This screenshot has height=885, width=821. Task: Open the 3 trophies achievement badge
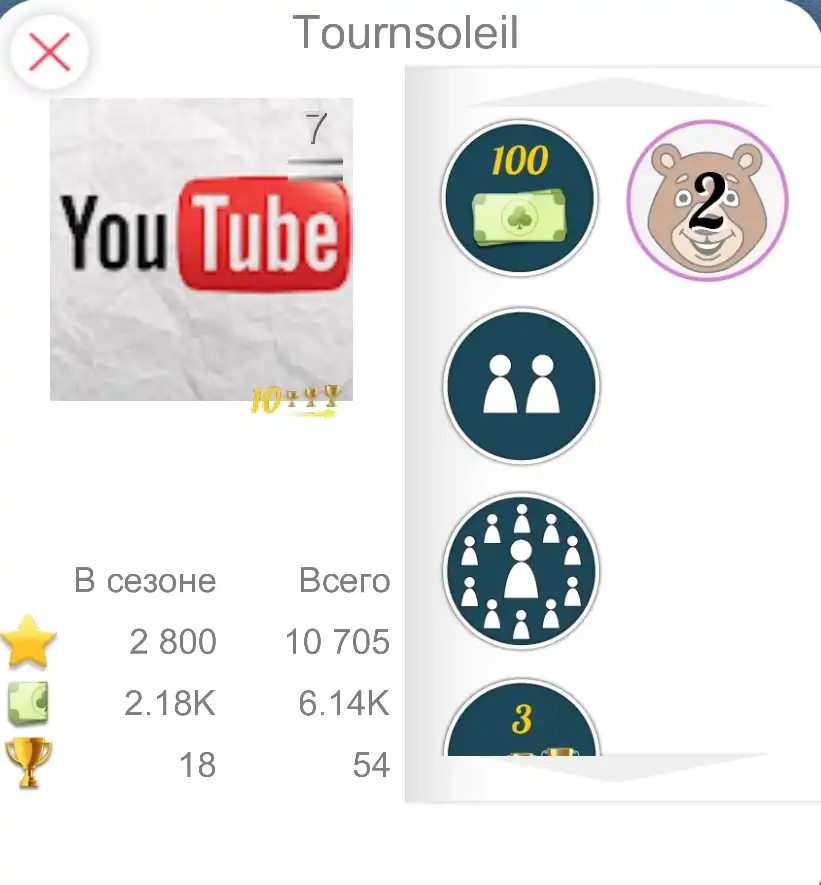coord(520,720)
